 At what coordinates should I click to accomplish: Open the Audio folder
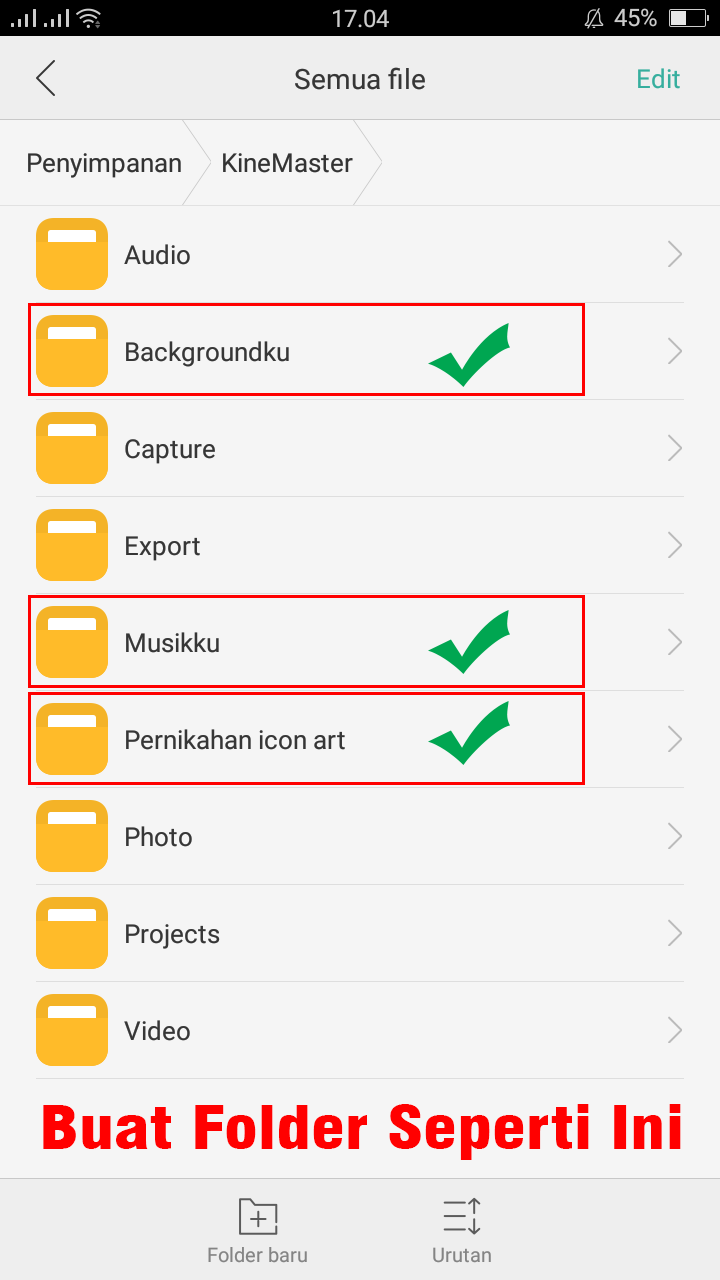360,255
